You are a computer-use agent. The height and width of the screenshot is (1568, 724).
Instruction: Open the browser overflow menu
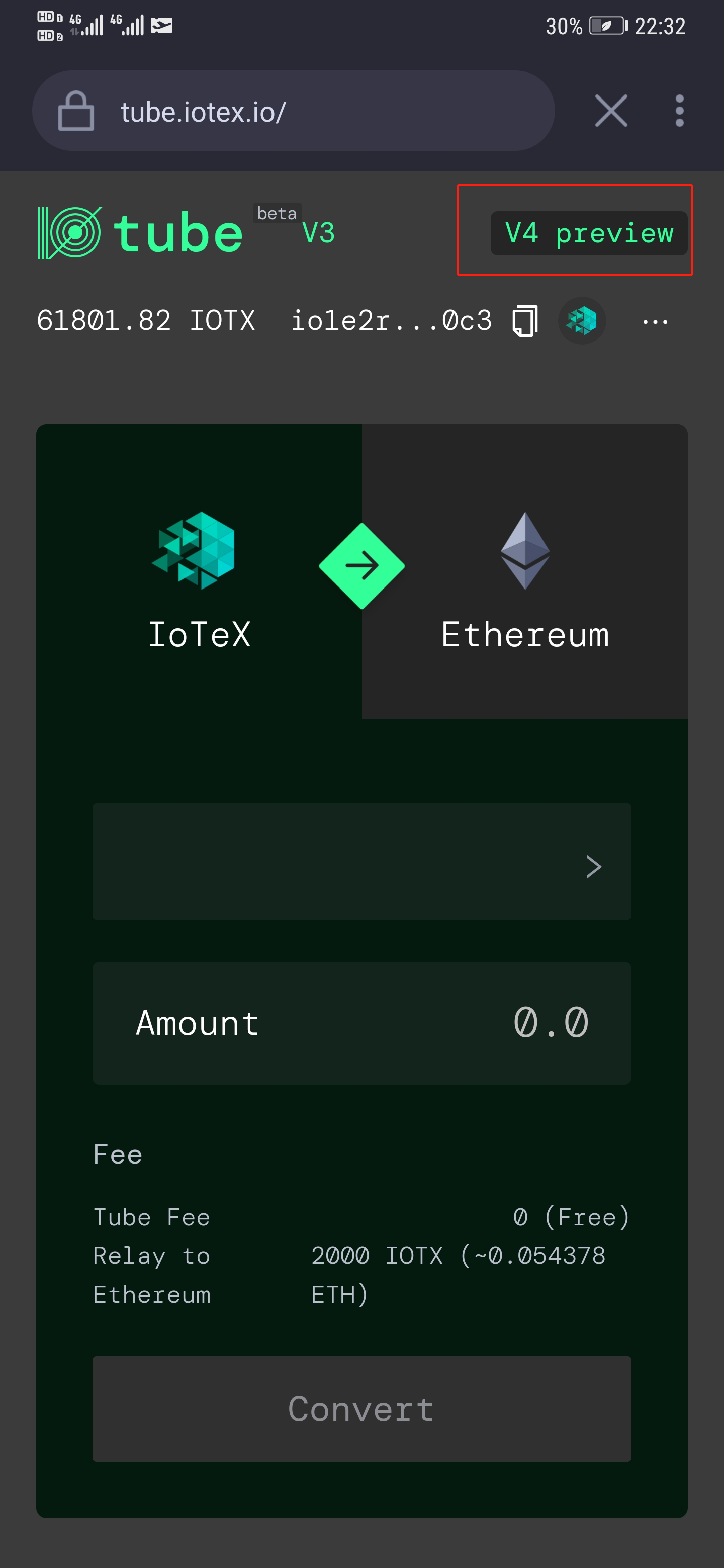pos(679,112)
